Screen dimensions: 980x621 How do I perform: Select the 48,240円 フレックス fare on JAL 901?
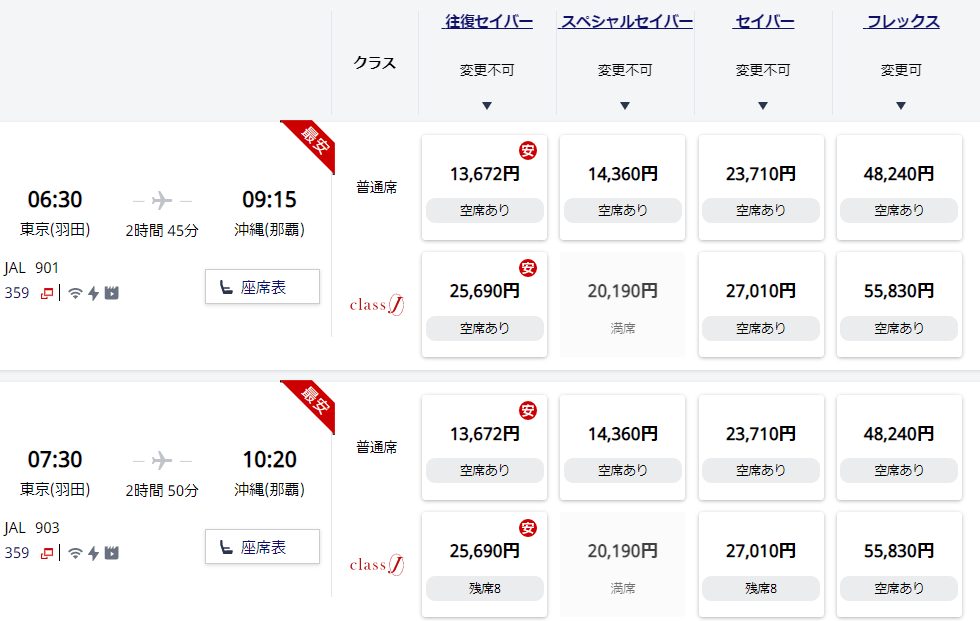coord(898,188)
